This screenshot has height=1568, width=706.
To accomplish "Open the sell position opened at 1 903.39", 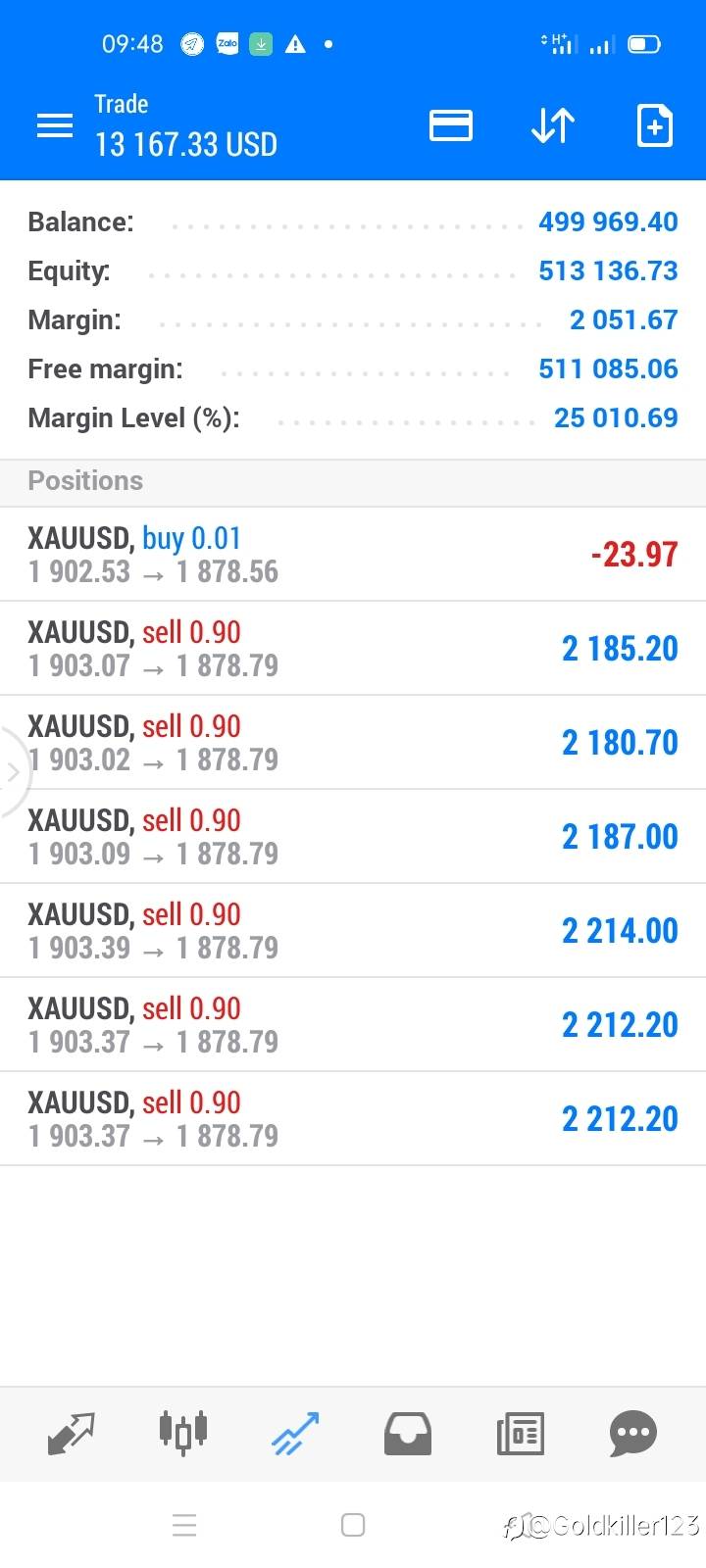I will click(x=353, y=930).
